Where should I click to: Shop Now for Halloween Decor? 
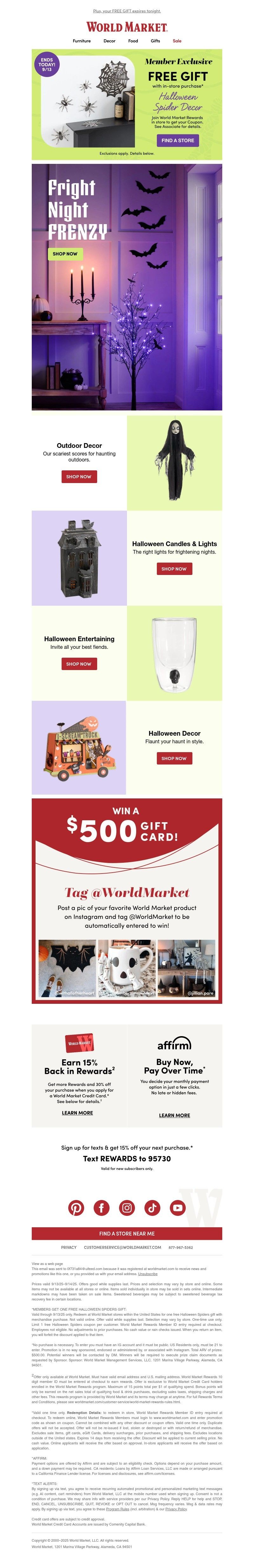click(x=174, y=758)
